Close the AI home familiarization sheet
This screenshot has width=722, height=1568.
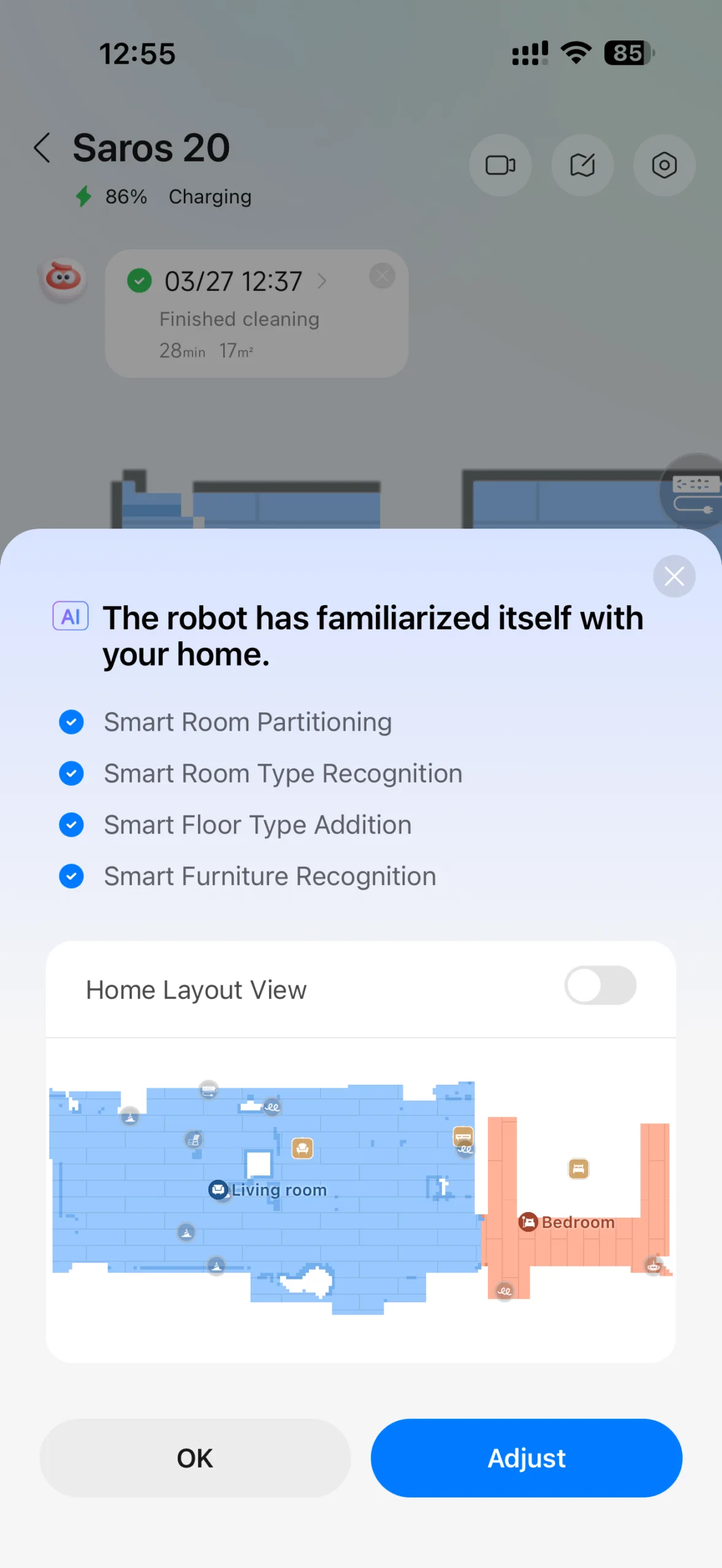(674, 576)
